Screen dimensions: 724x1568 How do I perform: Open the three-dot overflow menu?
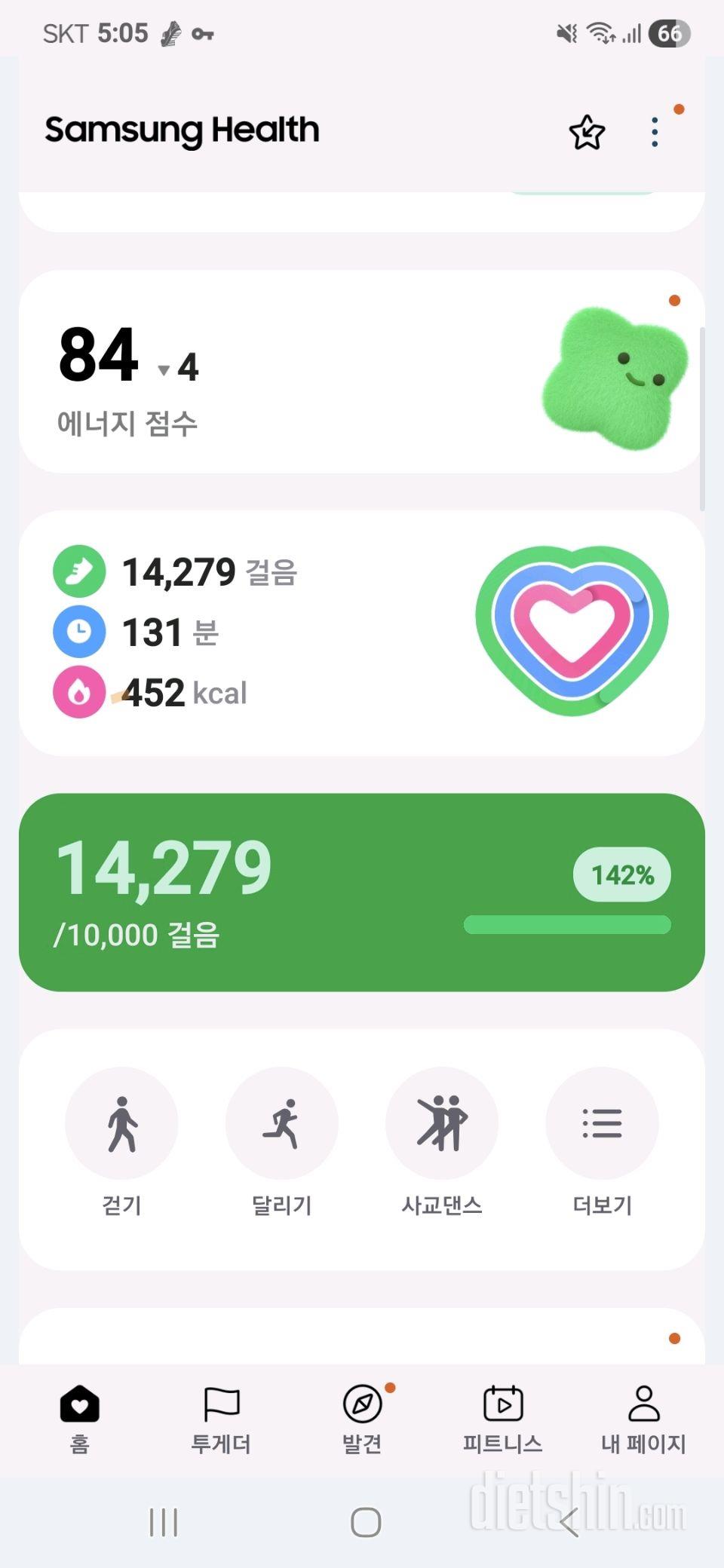coord(655,133)
